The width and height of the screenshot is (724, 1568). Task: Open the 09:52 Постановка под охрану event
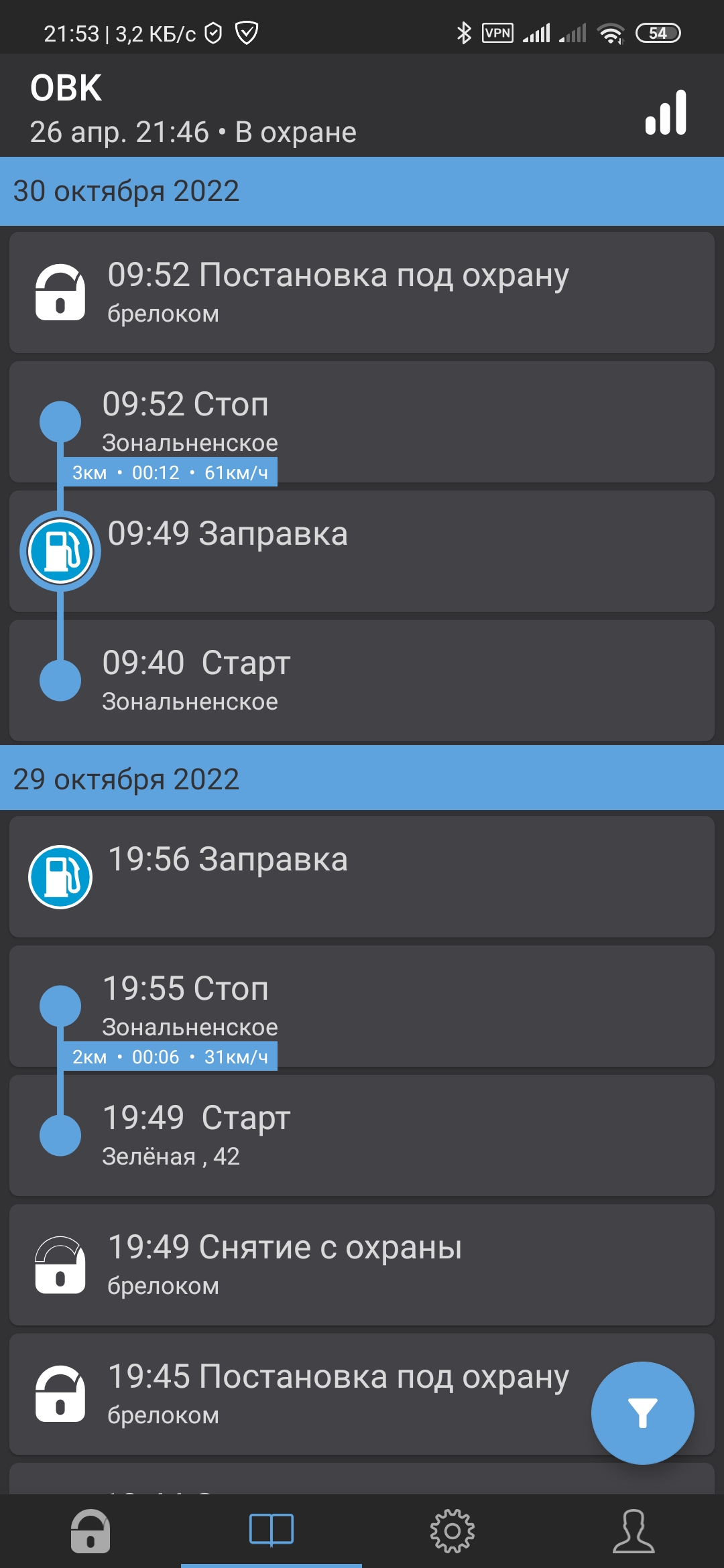(x=362, y=292)
